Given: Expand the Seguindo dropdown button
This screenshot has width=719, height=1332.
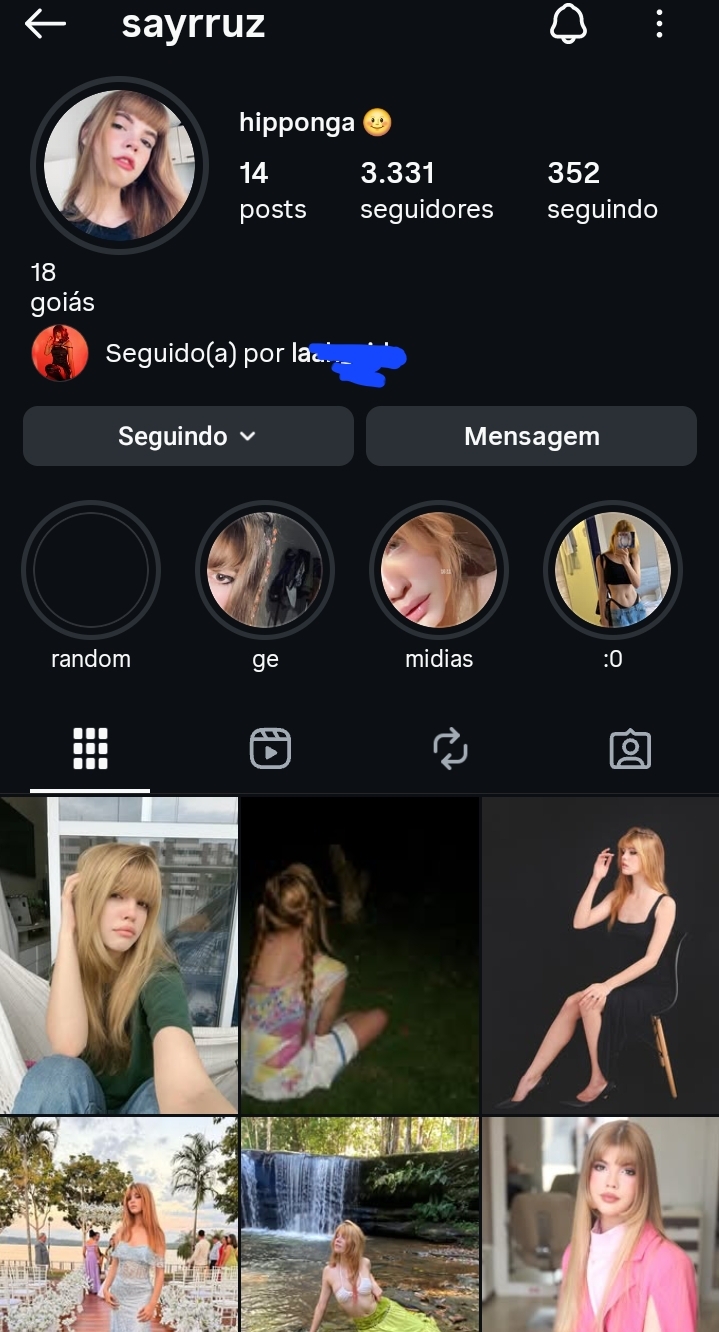Looking at the screenshot, I should pyautogui.click(x=188, y=436).
